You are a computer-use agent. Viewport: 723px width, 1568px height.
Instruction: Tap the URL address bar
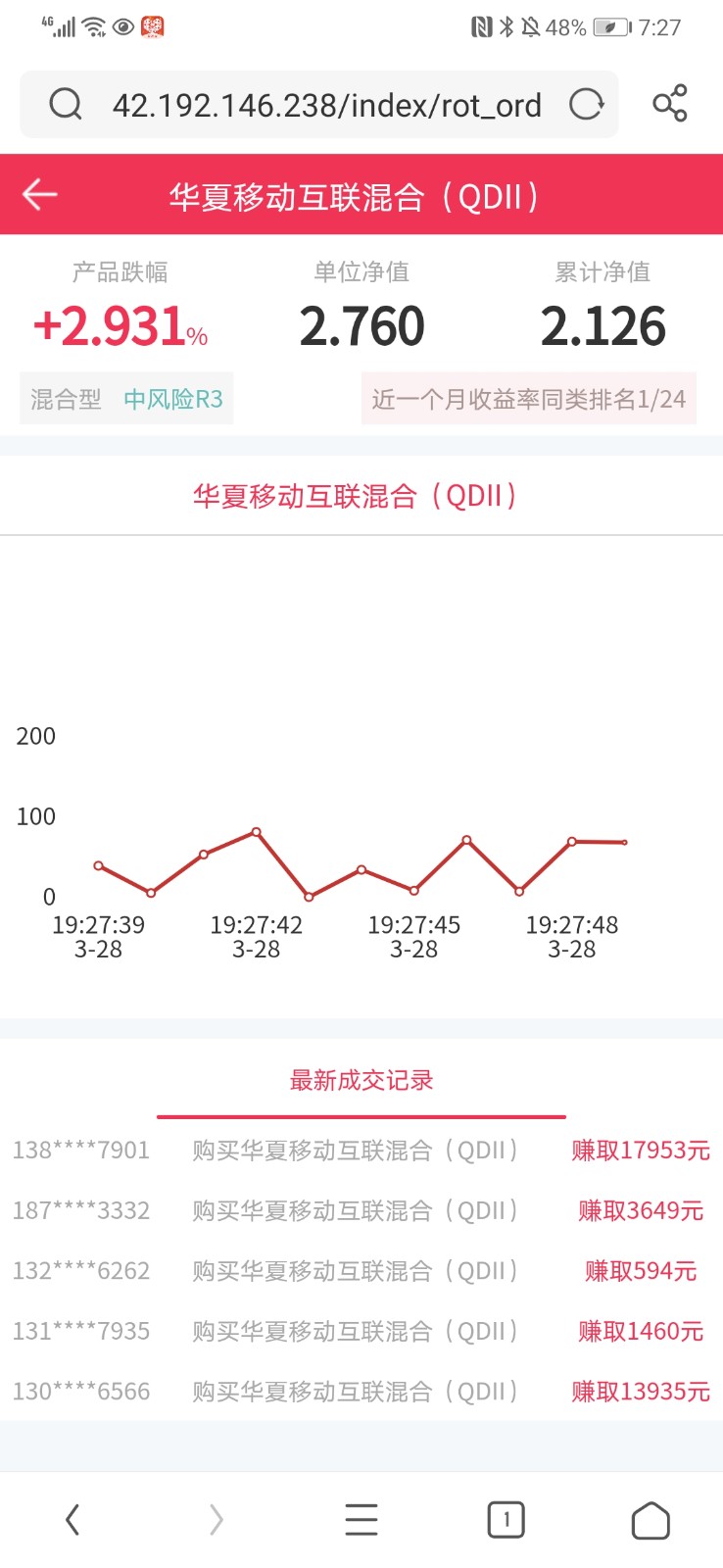coord(326,104)
